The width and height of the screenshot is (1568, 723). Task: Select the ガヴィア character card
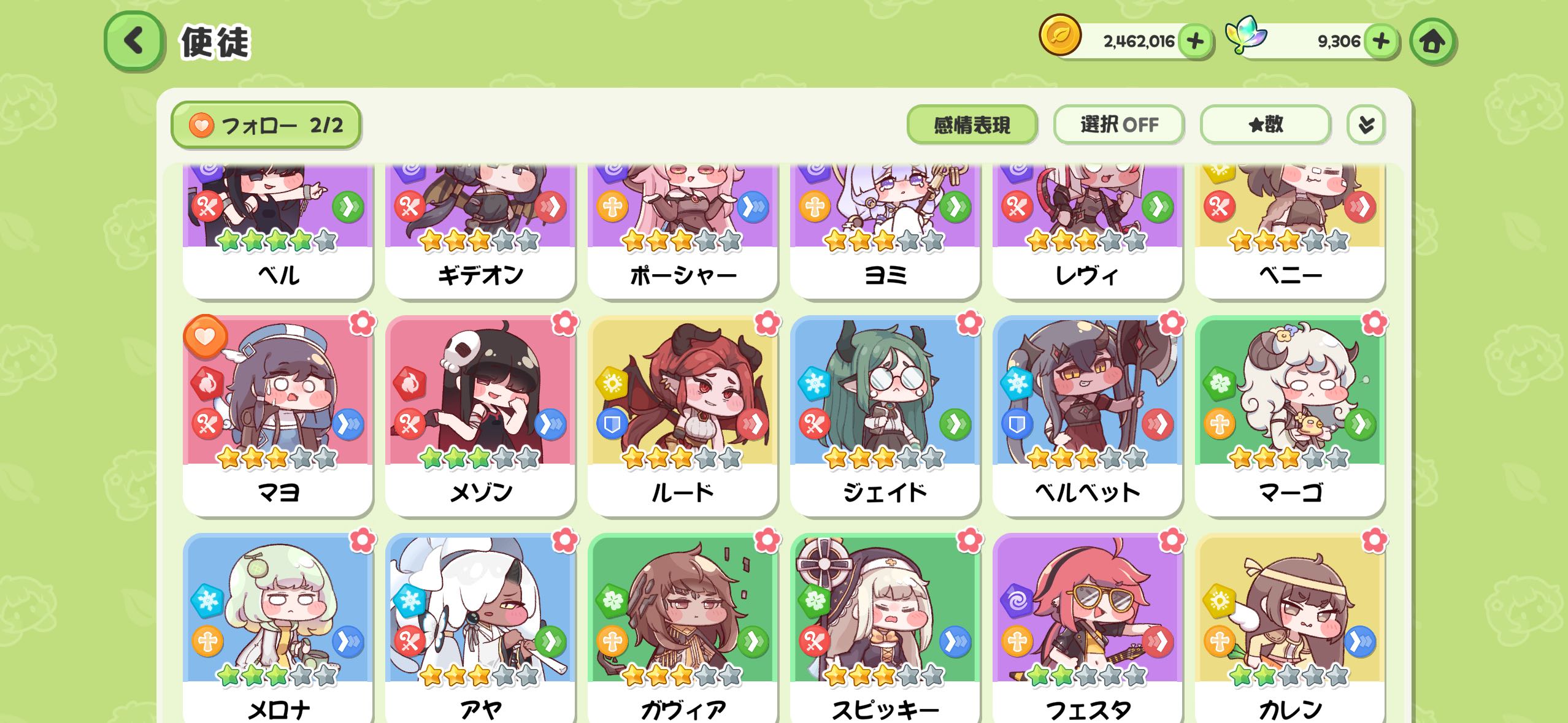click(683, 625)
